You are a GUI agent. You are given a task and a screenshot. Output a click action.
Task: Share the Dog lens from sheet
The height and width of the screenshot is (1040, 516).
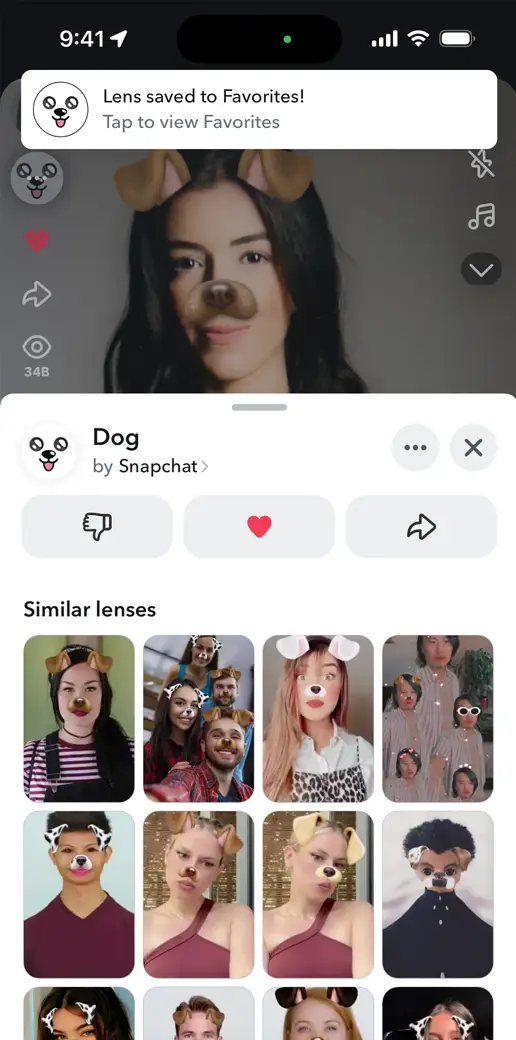click(421, 527)
